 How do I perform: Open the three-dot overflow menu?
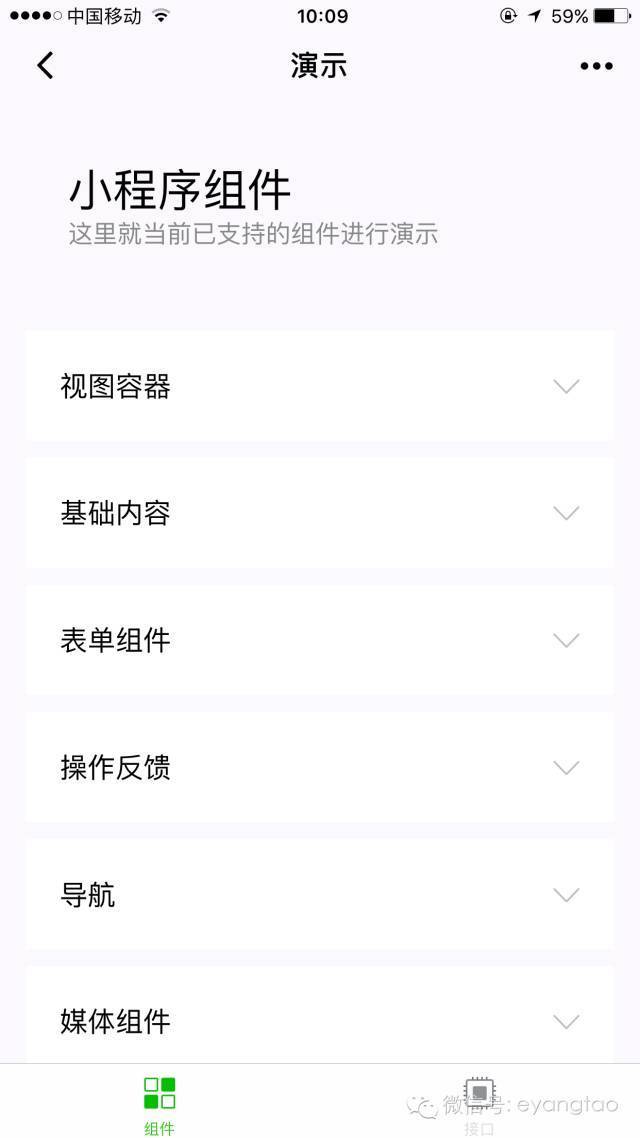click(596, 66)
